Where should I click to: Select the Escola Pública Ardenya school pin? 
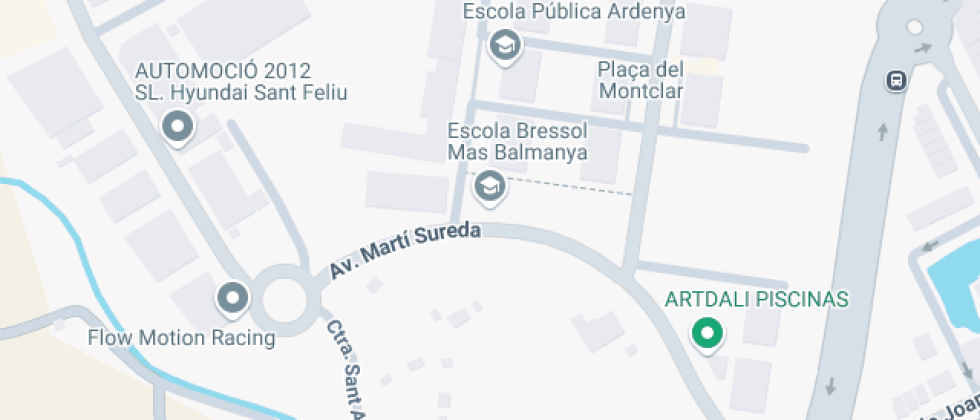504,45
